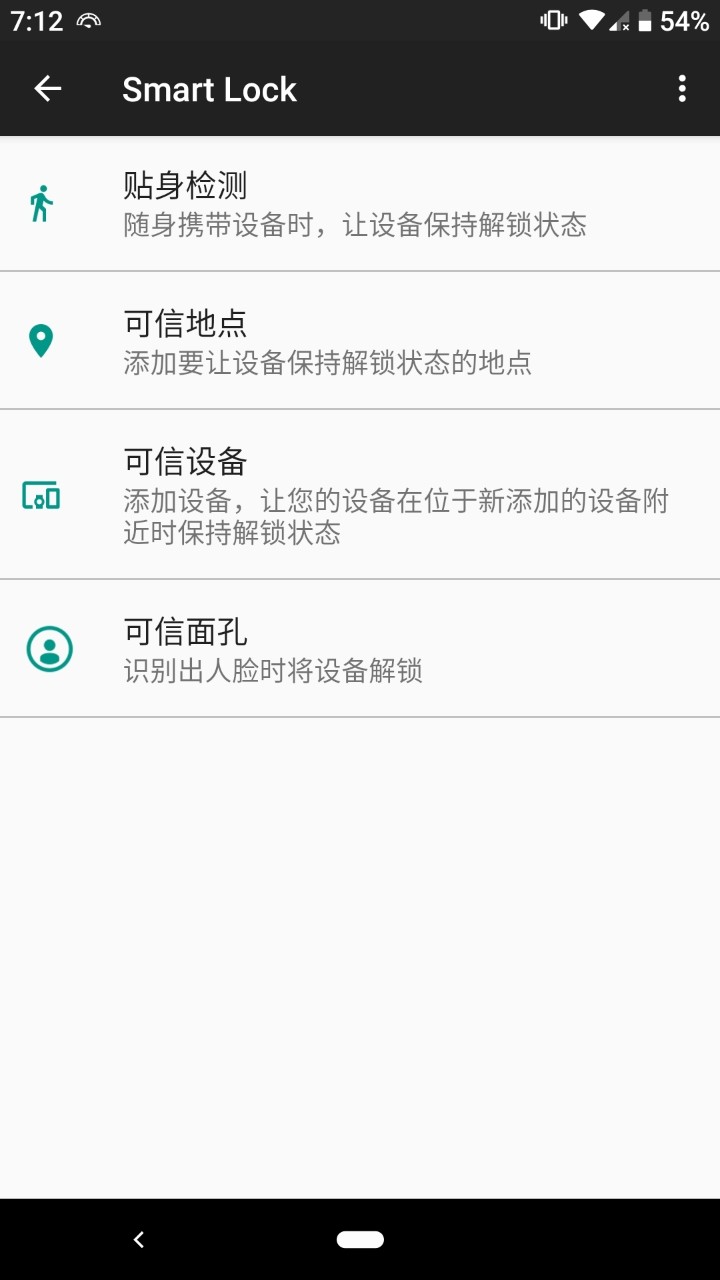Open the 可信地点 setting
Screen dimensions: 720x1280
(x=360, y=340)
